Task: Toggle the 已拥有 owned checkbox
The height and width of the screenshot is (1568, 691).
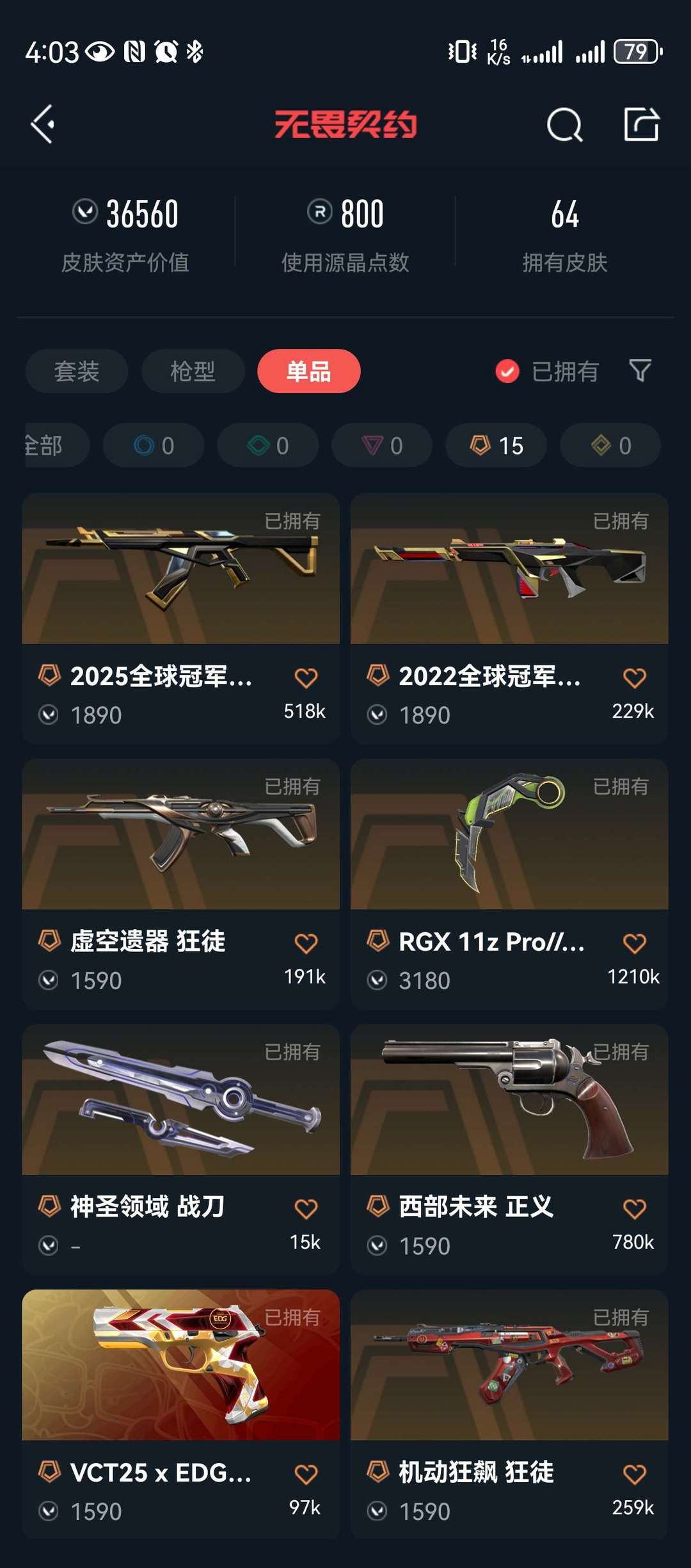Action: (x=507, y=371)
